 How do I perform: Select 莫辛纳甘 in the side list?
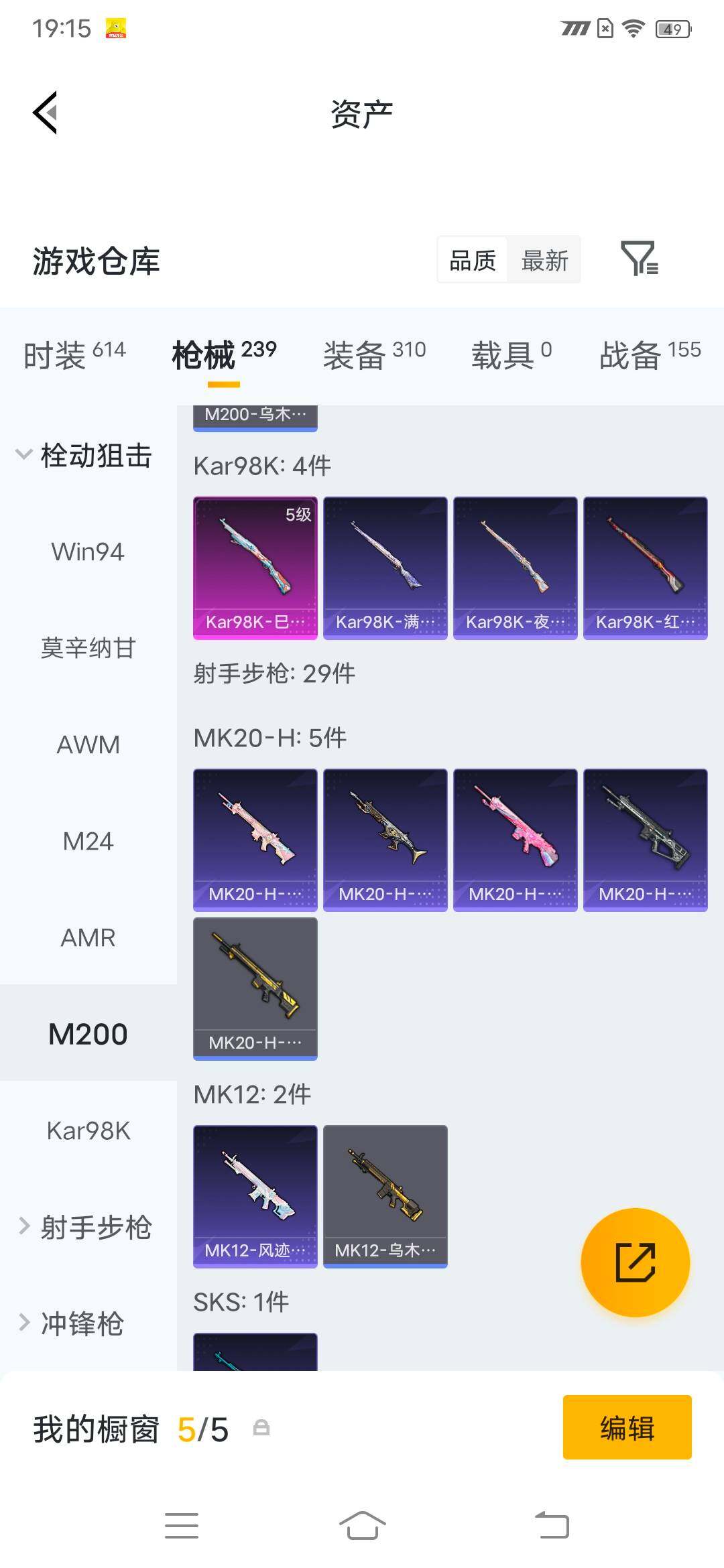[x=88, y=649]
